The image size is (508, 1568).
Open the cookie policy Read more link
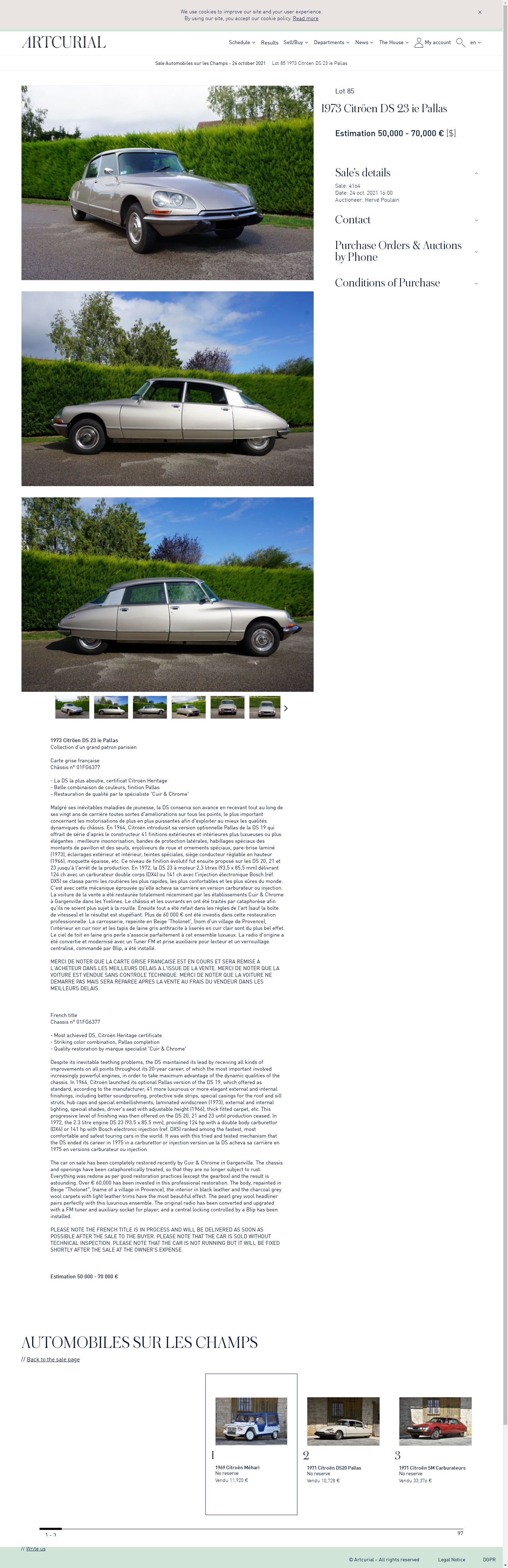305,19
